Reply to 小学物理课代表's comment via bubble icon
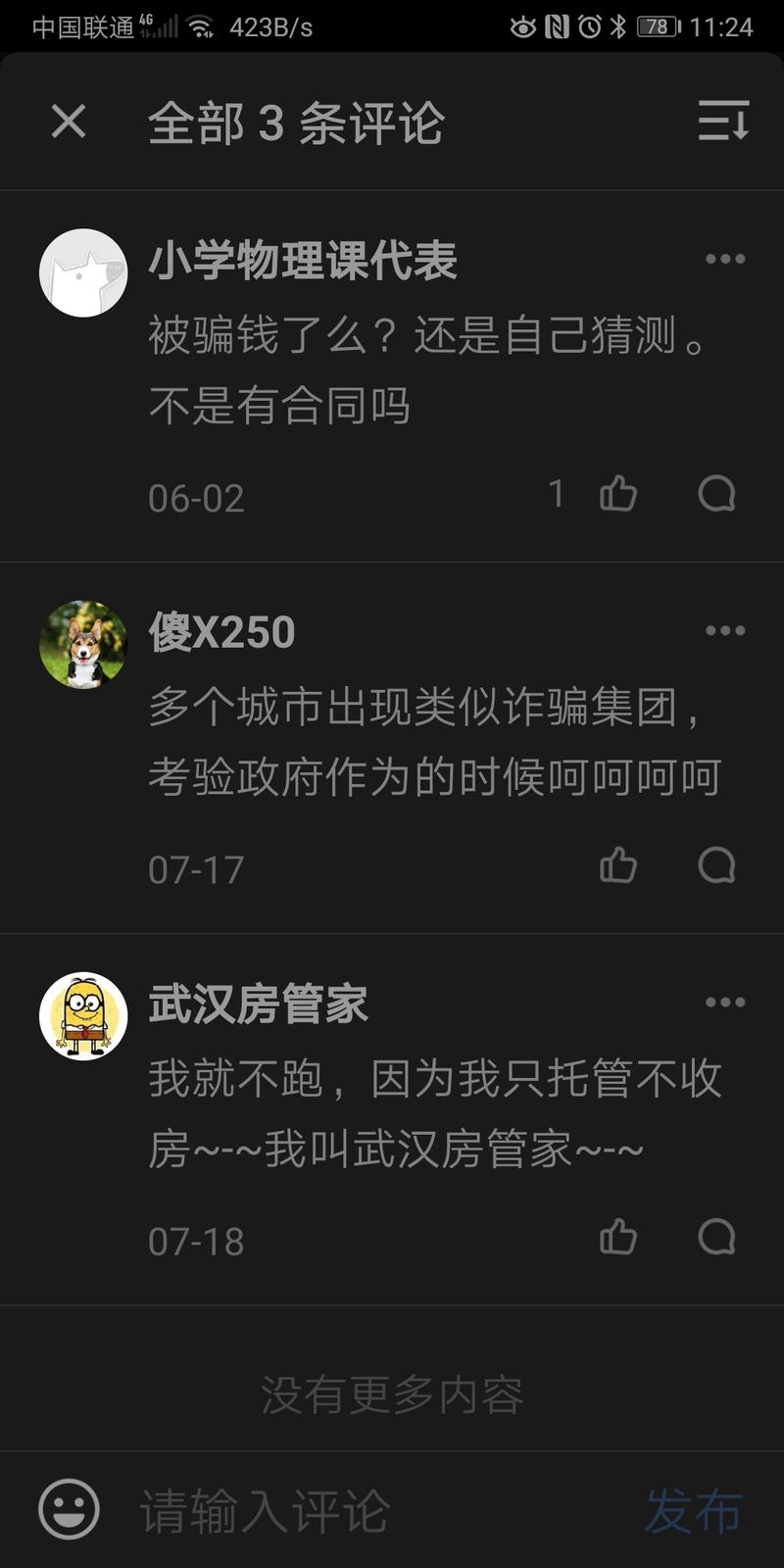Image resolution: width=784 pixels, height=1568 pixels. 718,495
